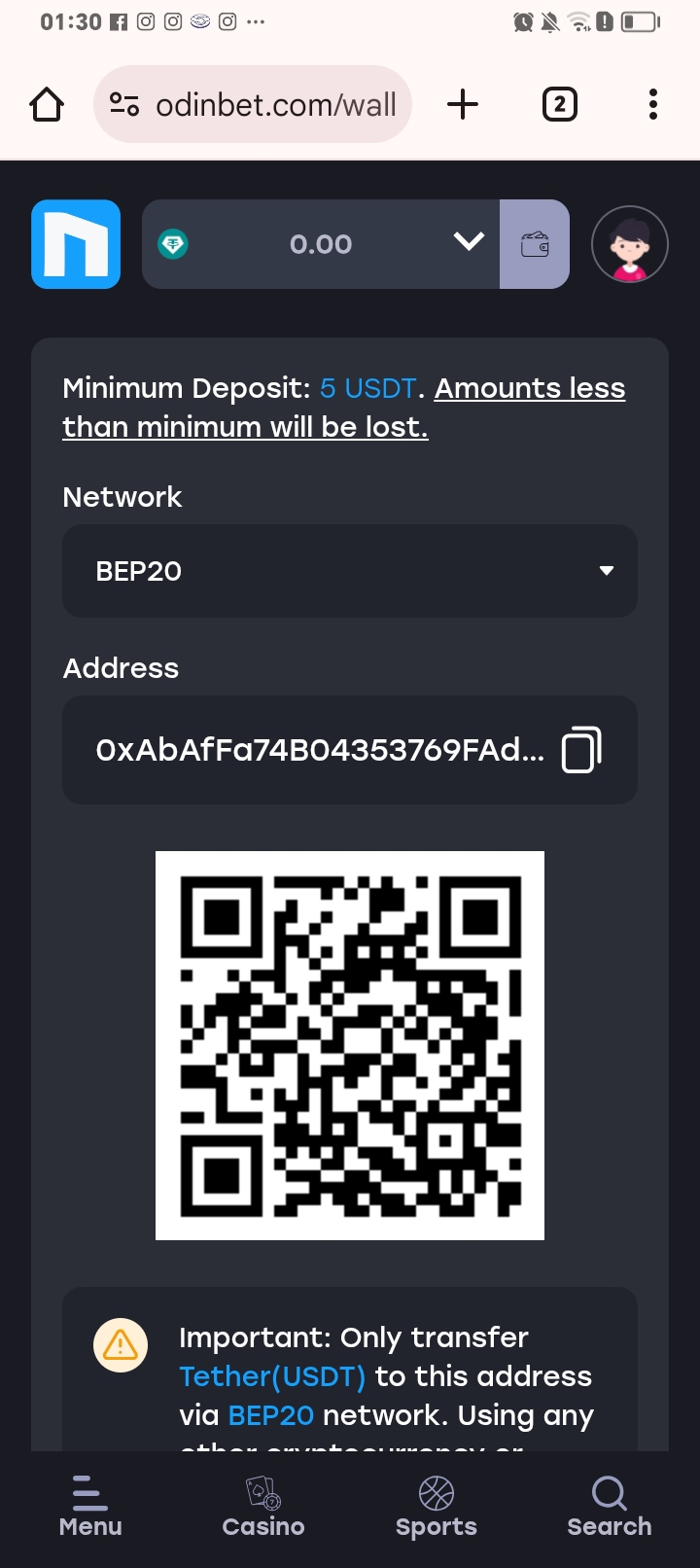The width and height of the screenshot is (700, 1568).
Task: Open the Menu tab
Action: [90, 1507]
